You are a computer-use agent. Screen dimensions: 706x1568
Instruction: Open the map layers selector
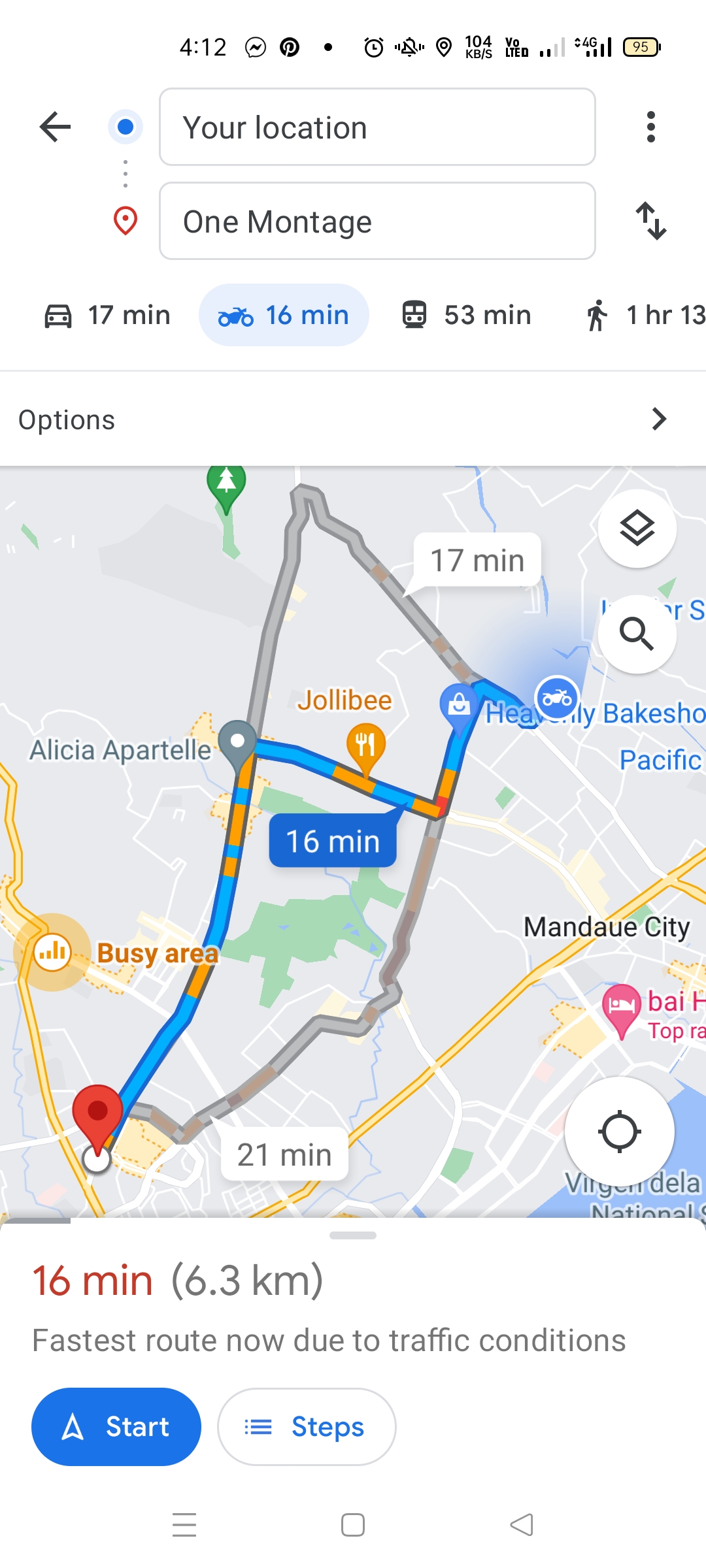[x=637, y=528]
